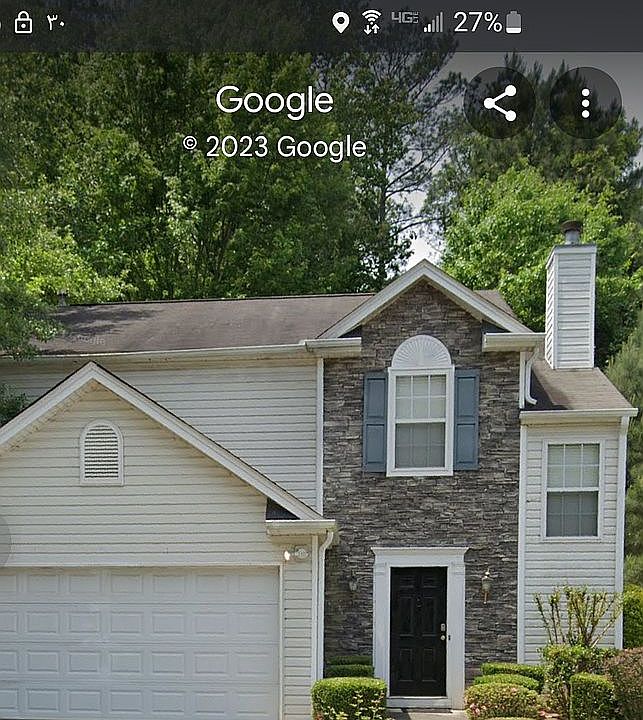
Task: Share this Street View photo
Action: point(499,103)
